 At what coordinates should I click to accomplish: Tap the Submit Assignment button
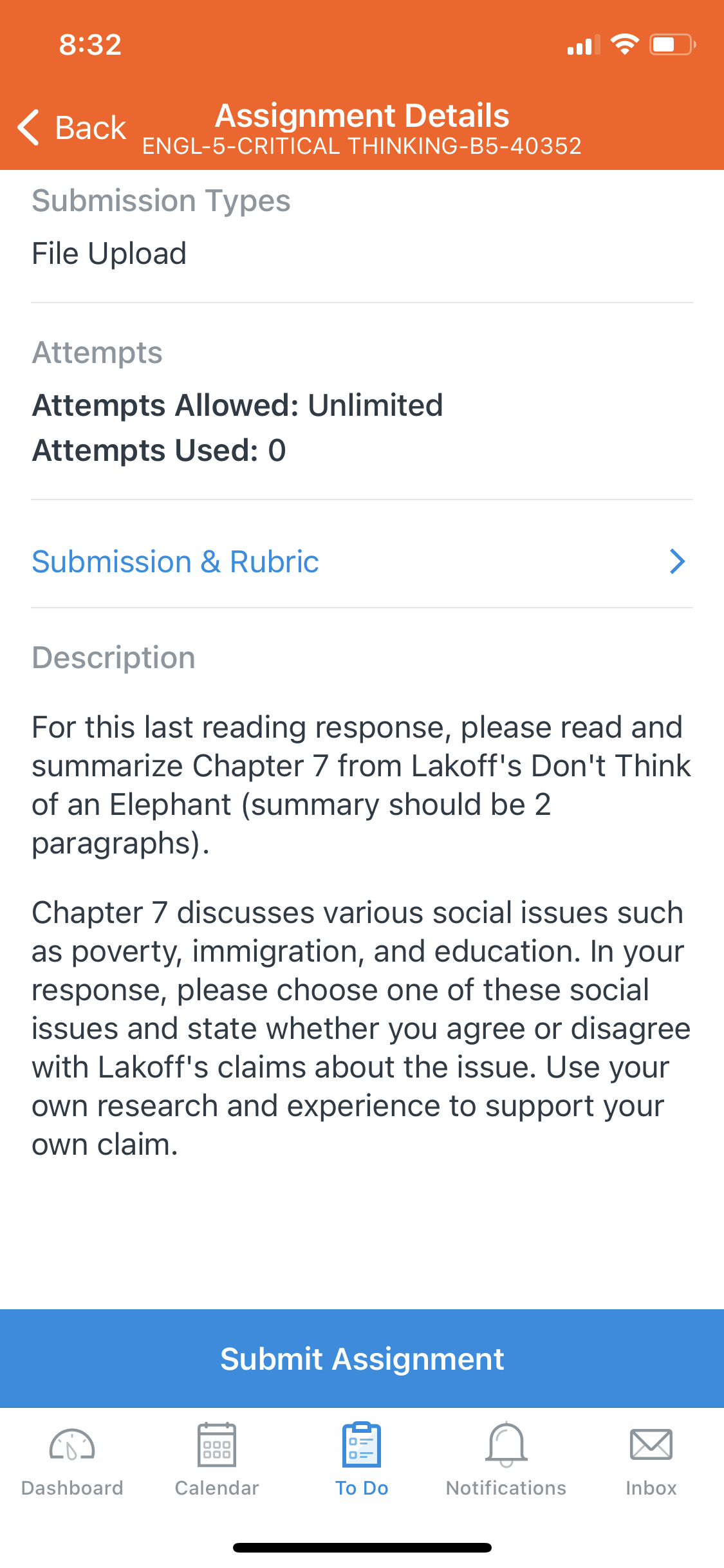[x=362, y=1358]
